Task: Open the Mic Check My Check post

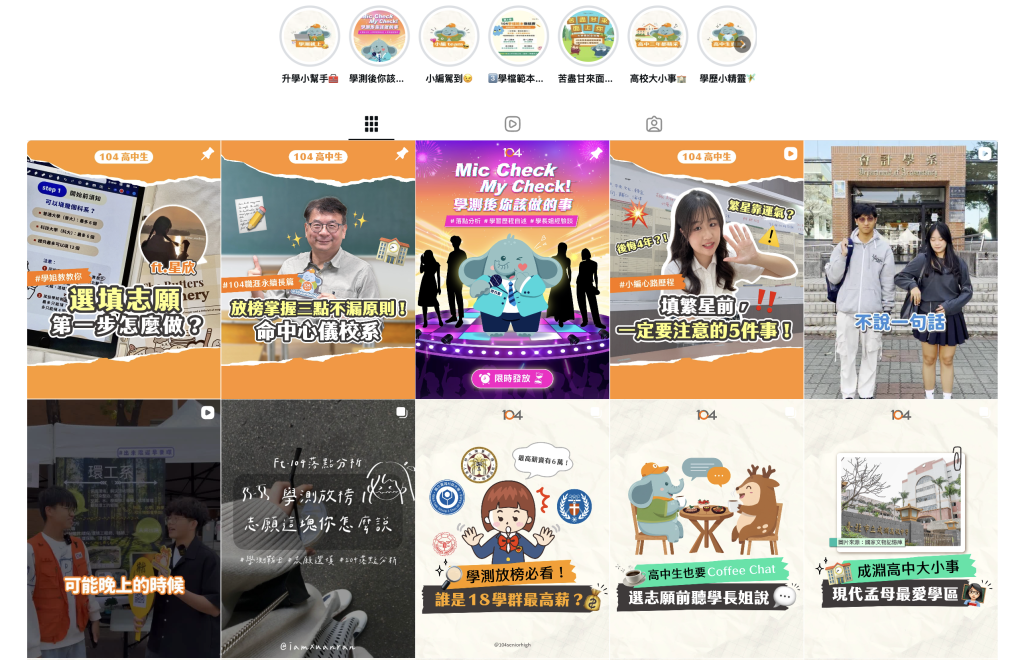Action: pos(512,269)
